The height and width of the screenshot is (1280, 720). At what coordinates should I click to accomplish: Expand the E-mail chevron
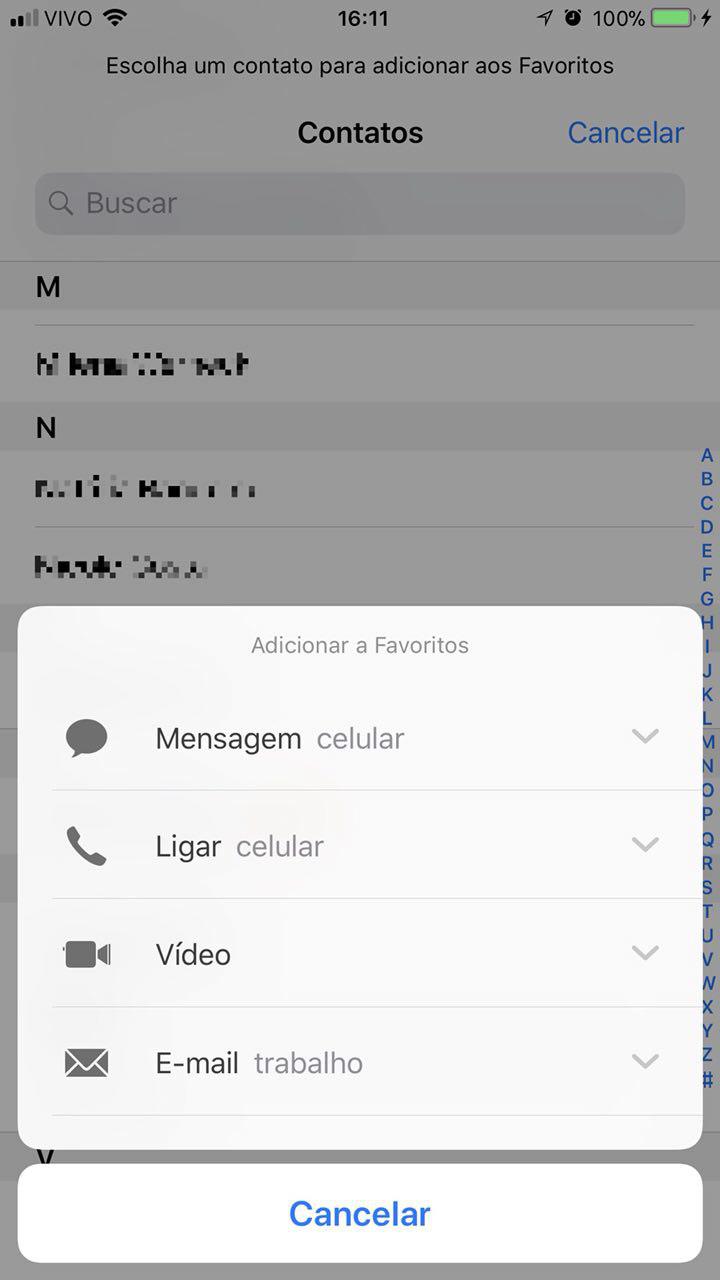tap(646, 1061)
